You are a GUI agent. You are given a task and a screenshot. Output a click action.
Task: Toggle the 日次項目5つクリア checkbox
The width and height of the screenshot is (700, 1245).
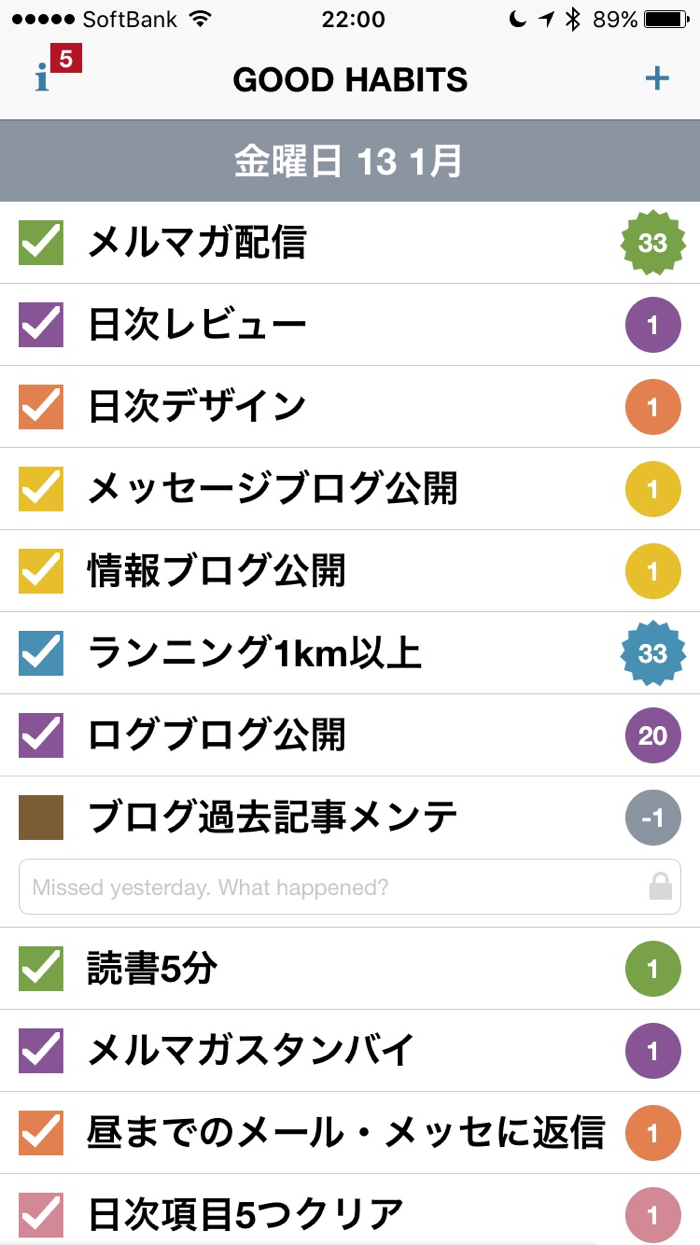[x=41, y=1215]
